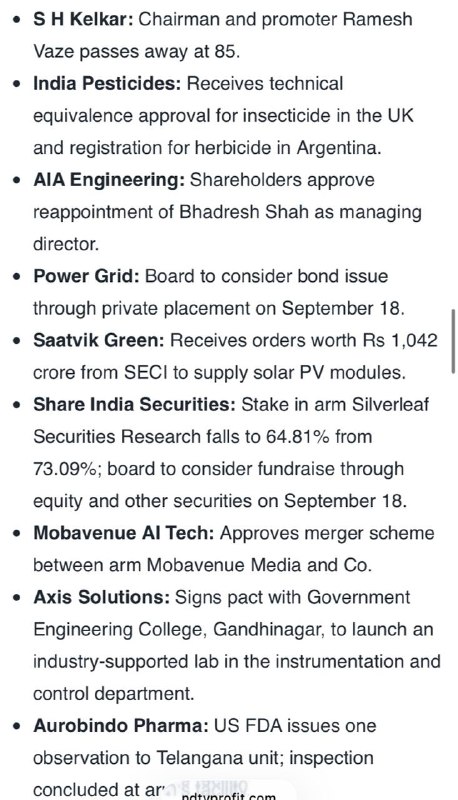
Task: Tap the ndtvprofit.com address pill
Action: pyautogui.click(x=229, y=790)
